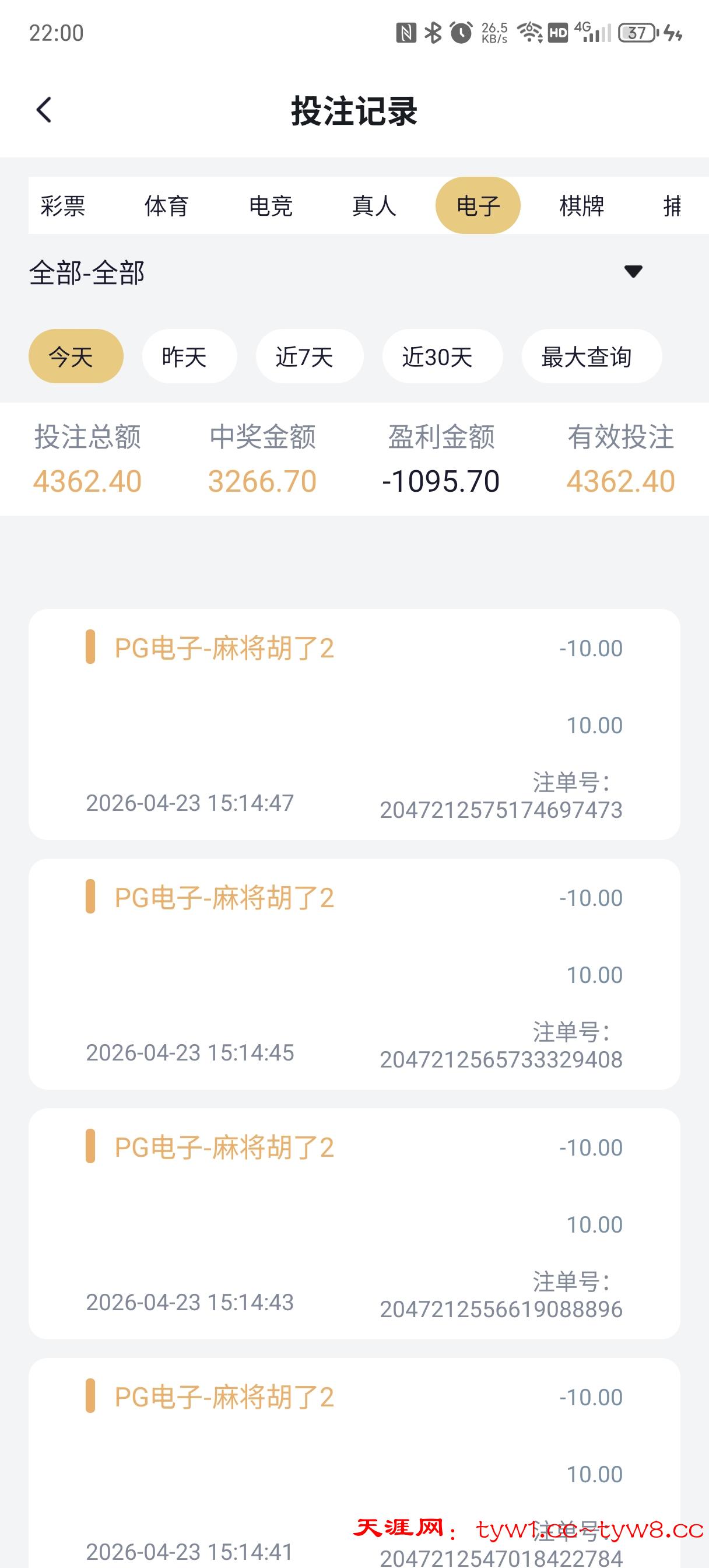The image size is (709, 1568).
Task: Go back from 投注记录 page
Action: [x=44, y=110]
